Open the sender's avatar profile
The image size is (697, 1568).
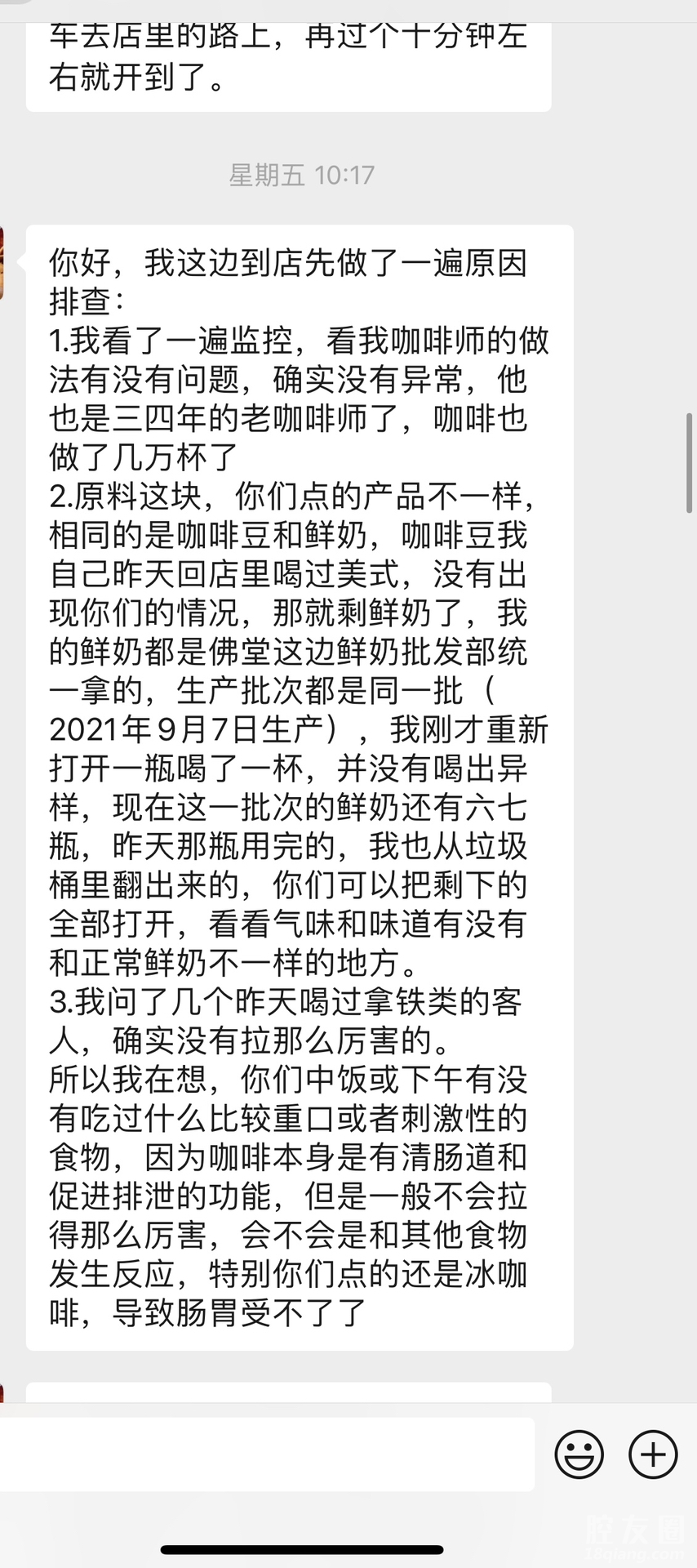(x=2, y=263)
